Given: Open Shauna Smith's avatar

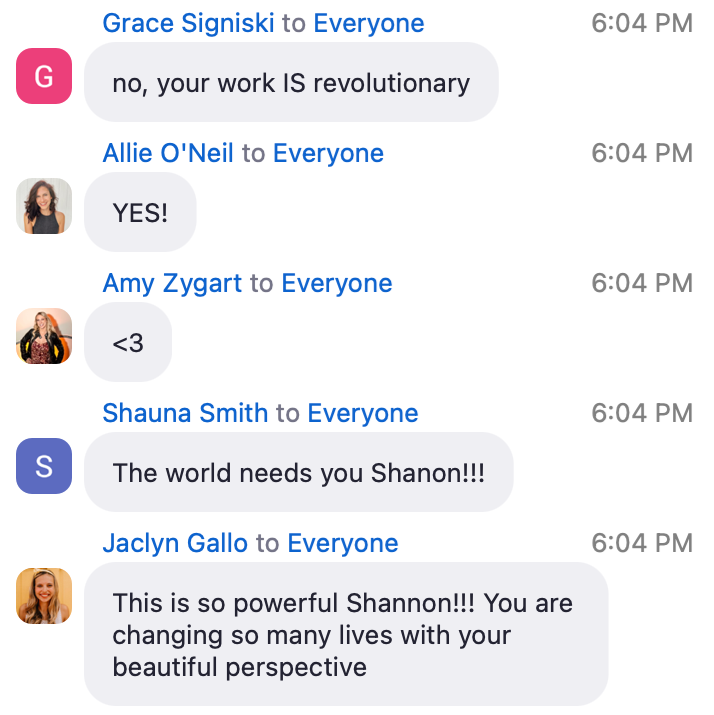Looking at the screenshot, I should tap(44, 466).
